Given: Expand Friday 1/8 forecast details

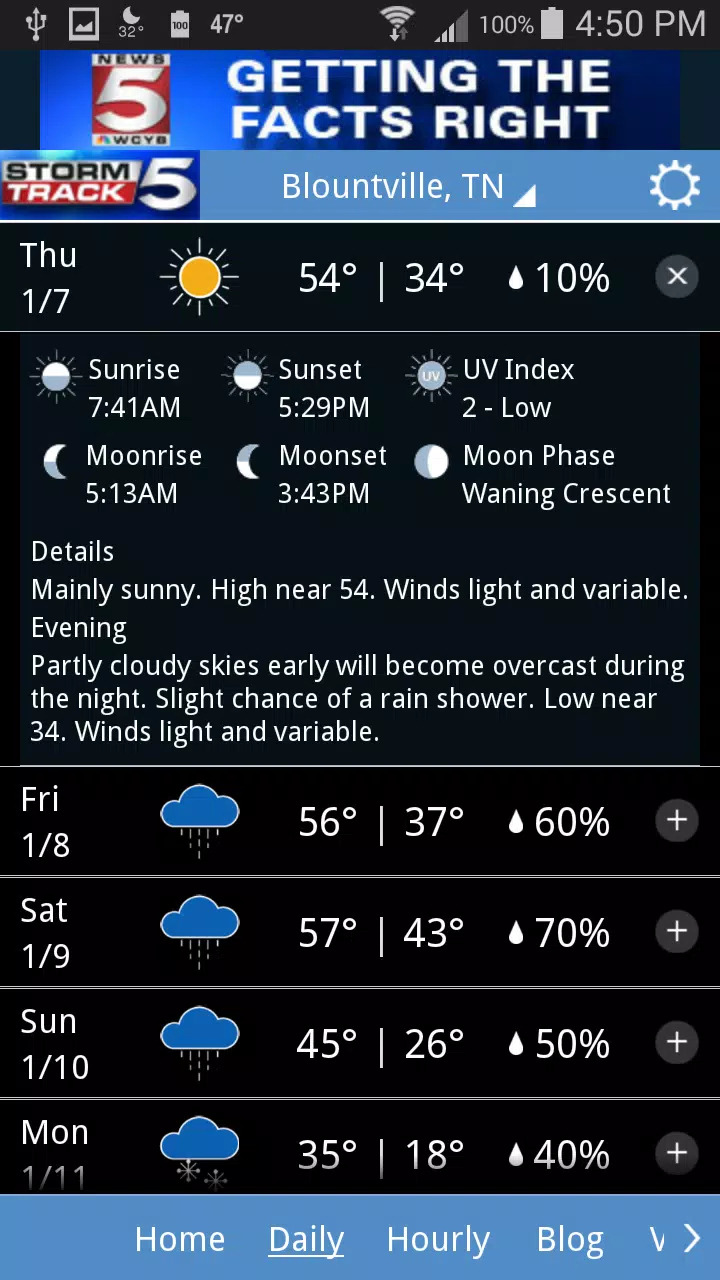Looking at the screenshot, I should [x=677, y=820].
